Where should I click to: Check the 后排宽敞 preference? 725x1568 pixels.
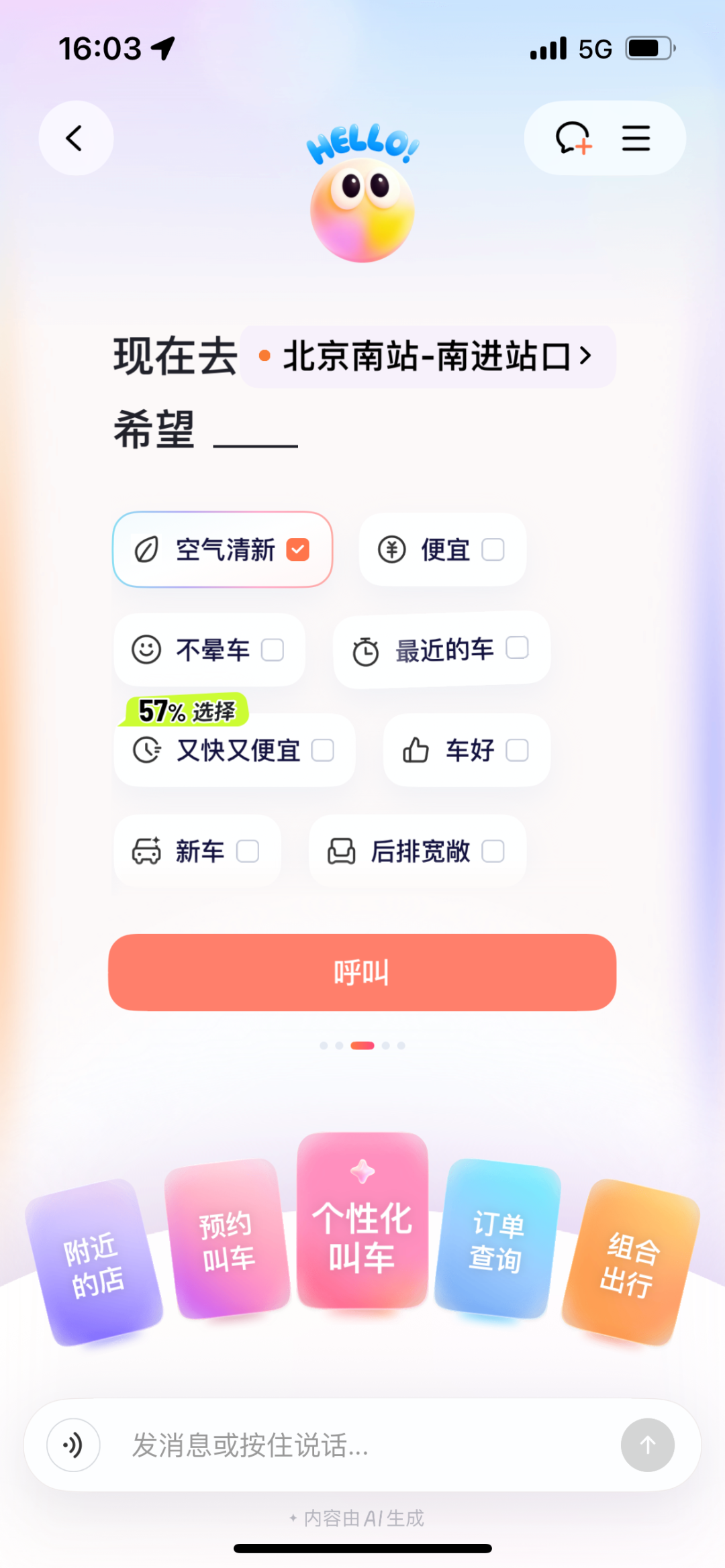coord(493,851)
